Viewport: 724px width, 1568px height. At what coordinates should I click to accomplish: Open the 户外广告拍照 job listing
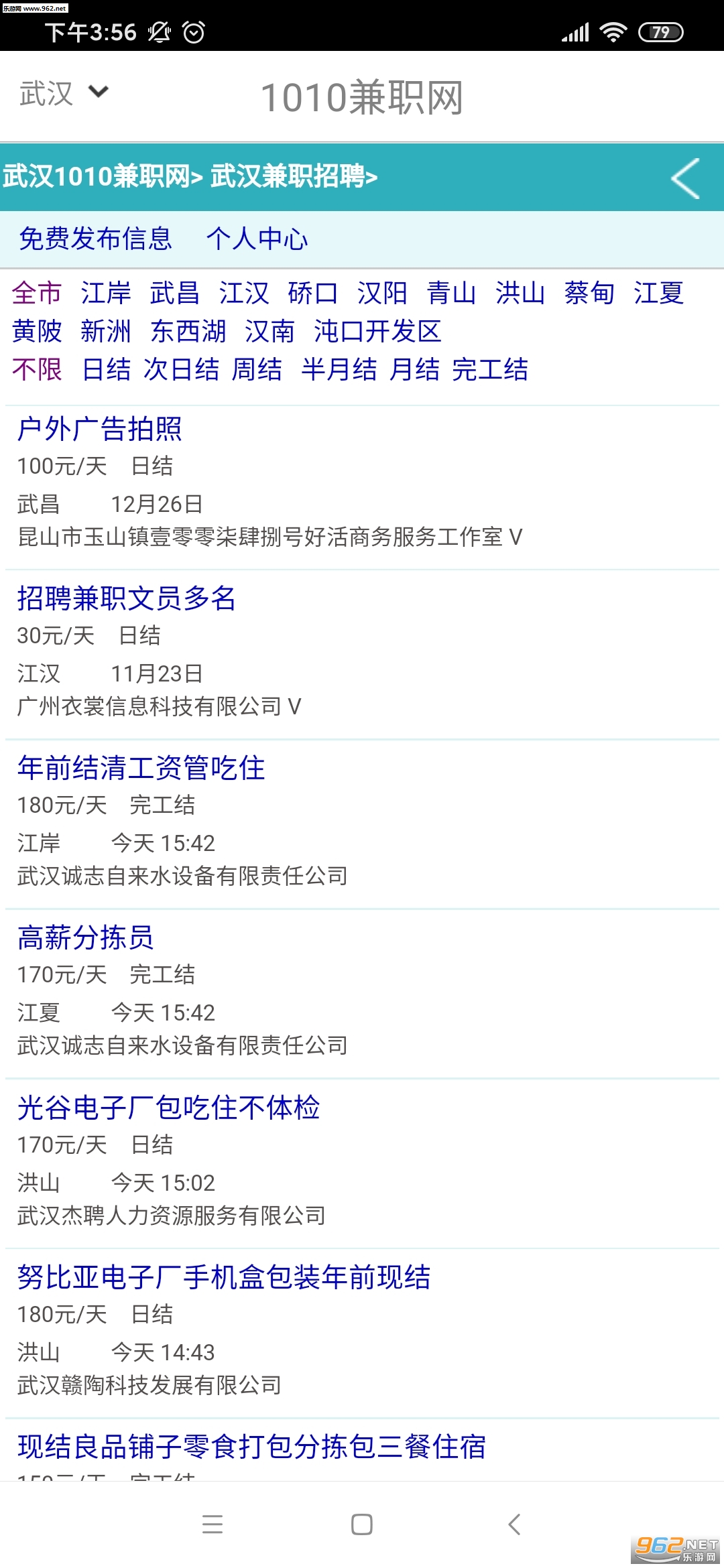pyautogui.click(x=100, y=429)
